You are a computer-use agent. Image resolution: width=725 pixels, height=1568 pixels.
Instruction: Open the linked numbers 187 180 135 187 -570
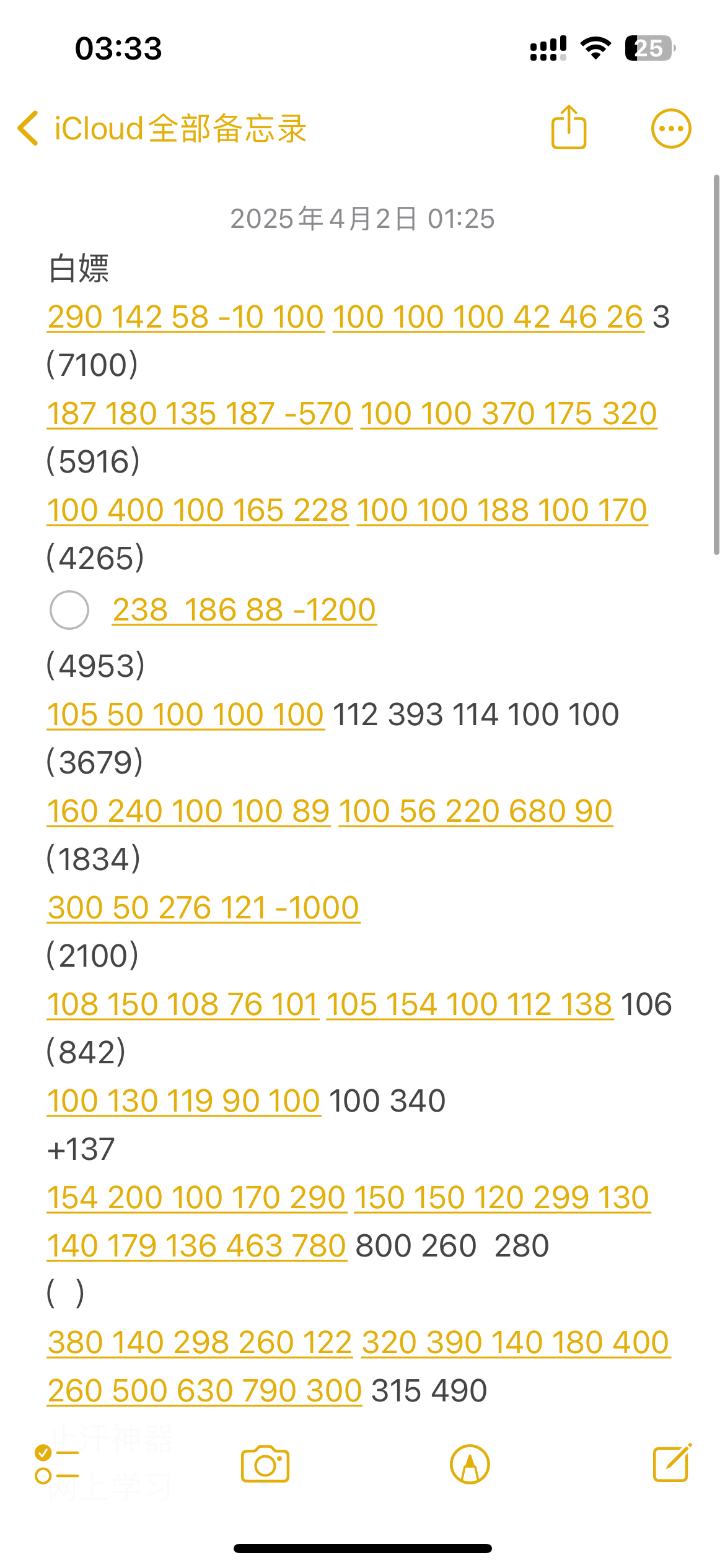click(x=200, y=414)
